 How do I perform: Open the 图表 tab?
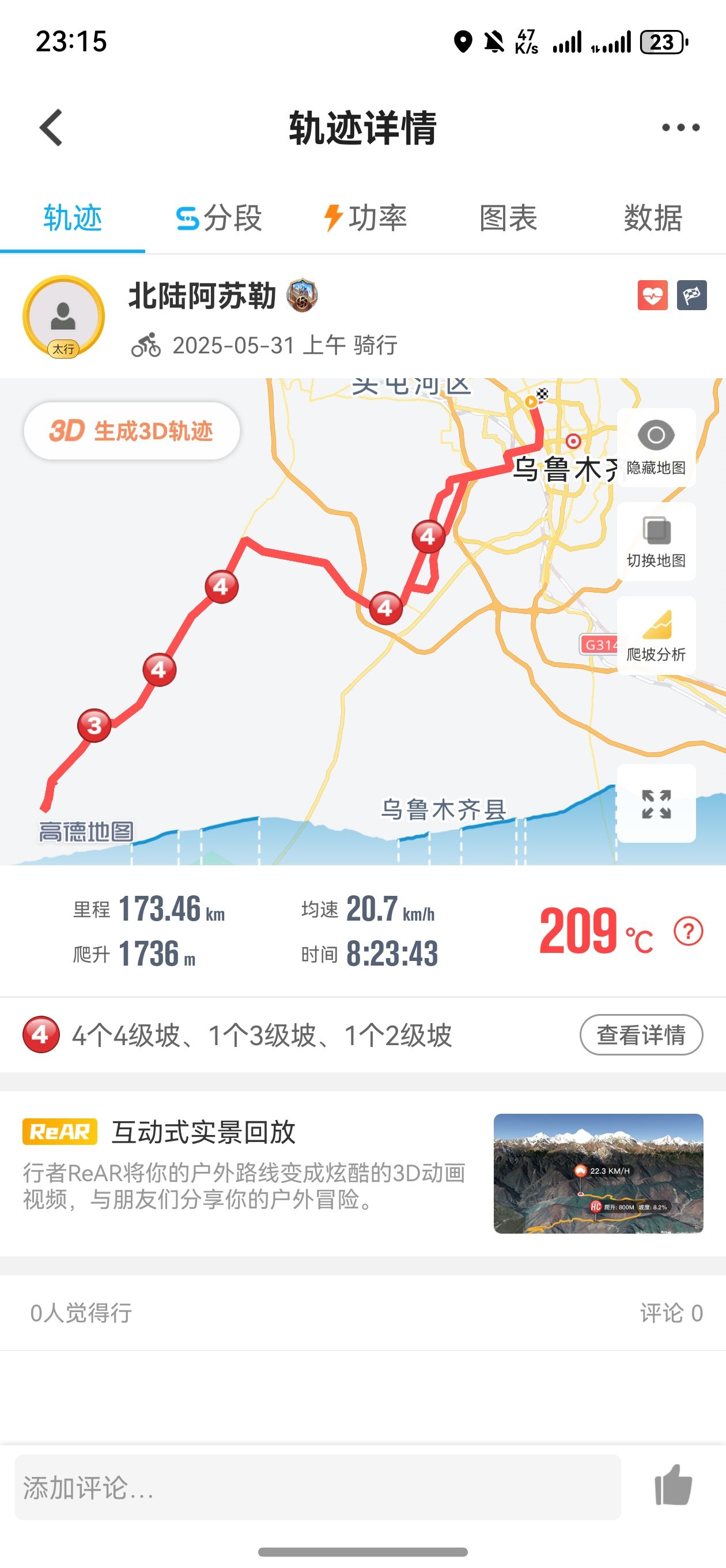tap(508, 218)
